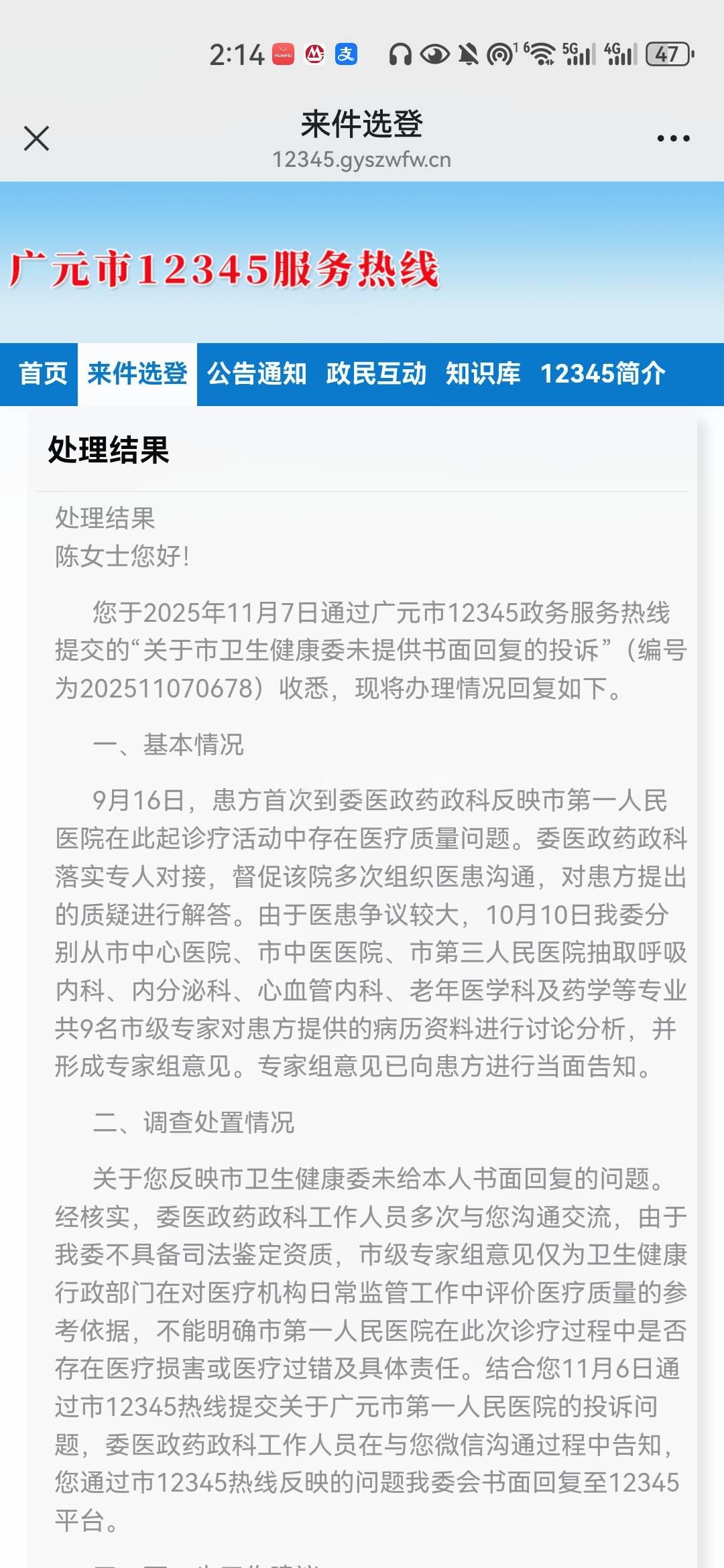Image resolution: width=724 pixels, height=1568 pixels.
Task: View the 12345简介 tab
Action: click(x=603, y=374)
